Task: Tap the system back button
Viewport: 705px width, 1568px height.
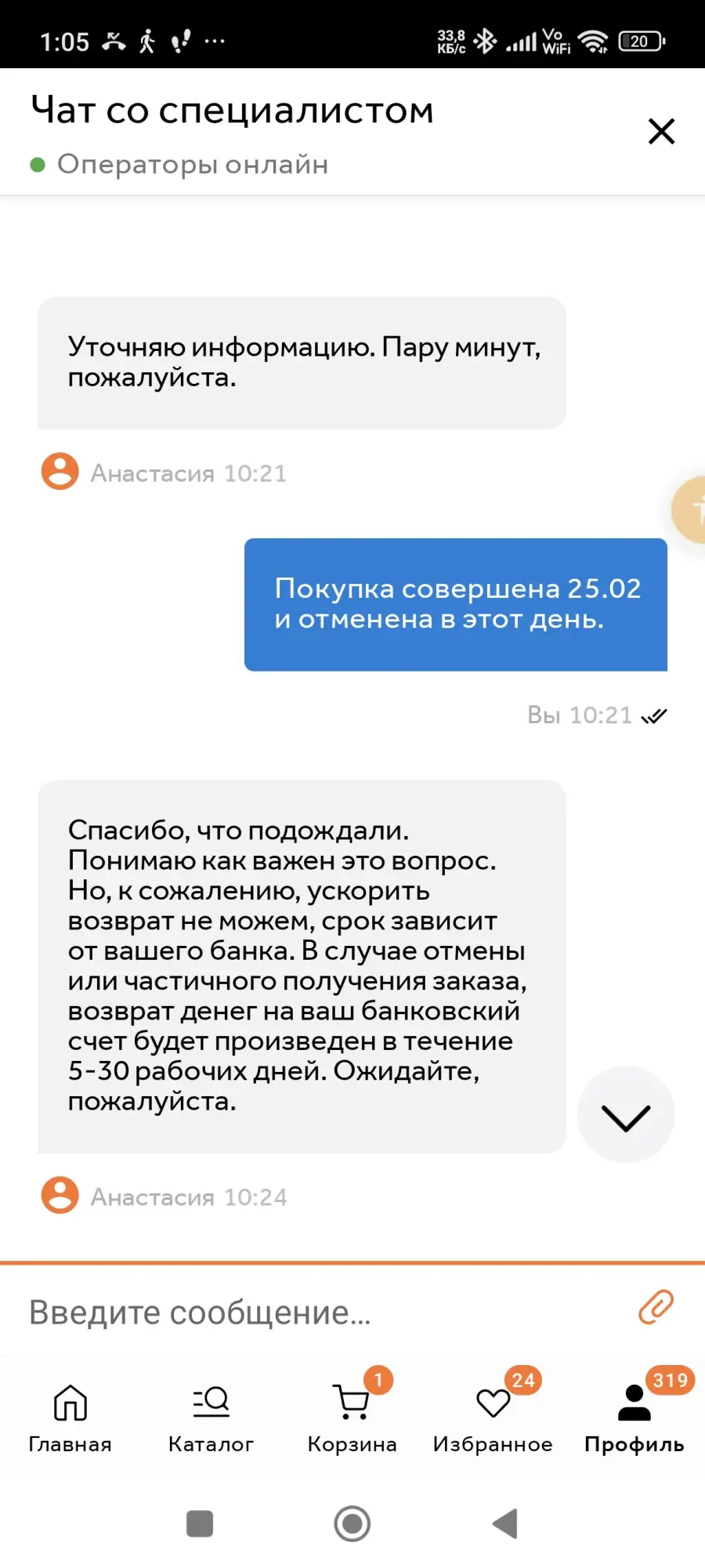Action: (505, 1524)
